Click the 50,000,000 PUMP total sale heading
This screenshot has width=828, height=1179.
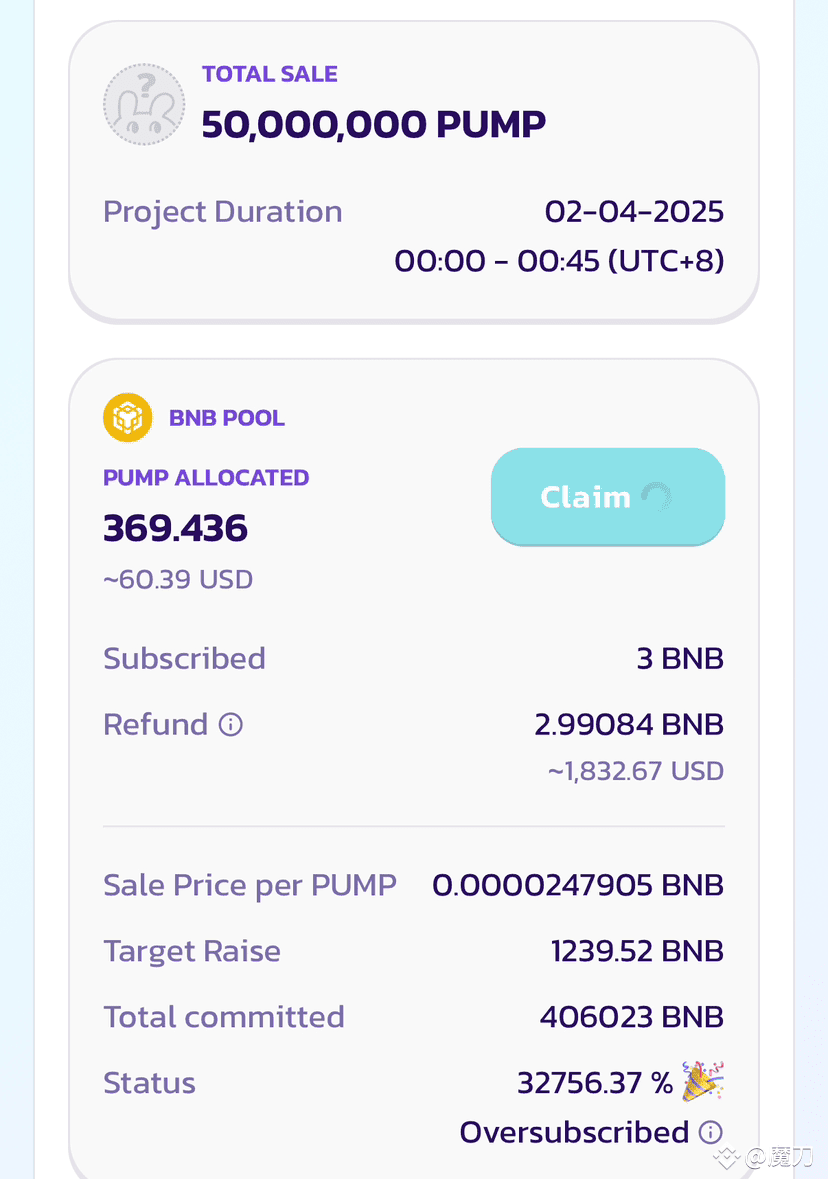click(x=374, y=124)
